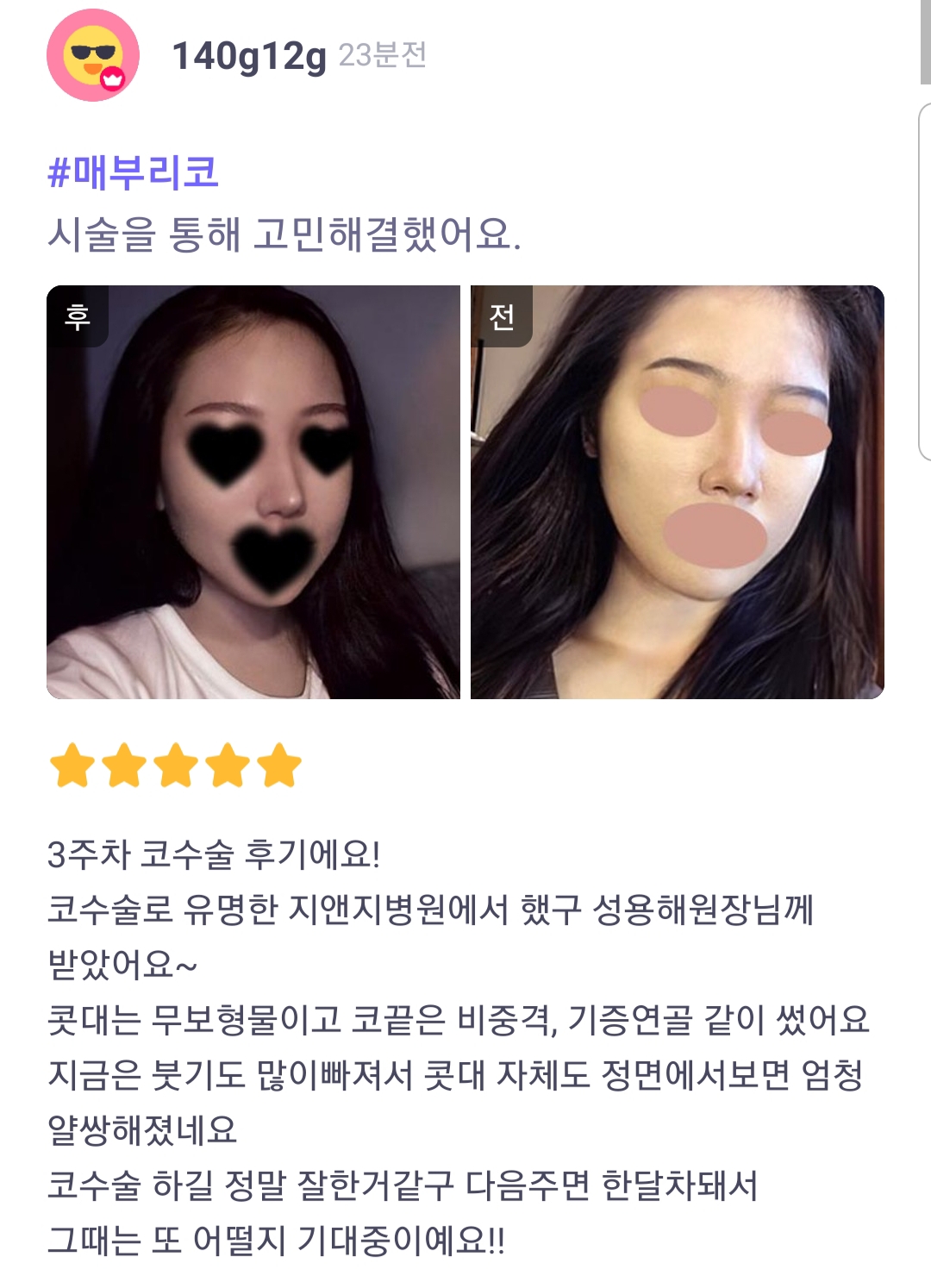Open user profile 140g12g
931x1288 pixels.
[x=249, y=56]
